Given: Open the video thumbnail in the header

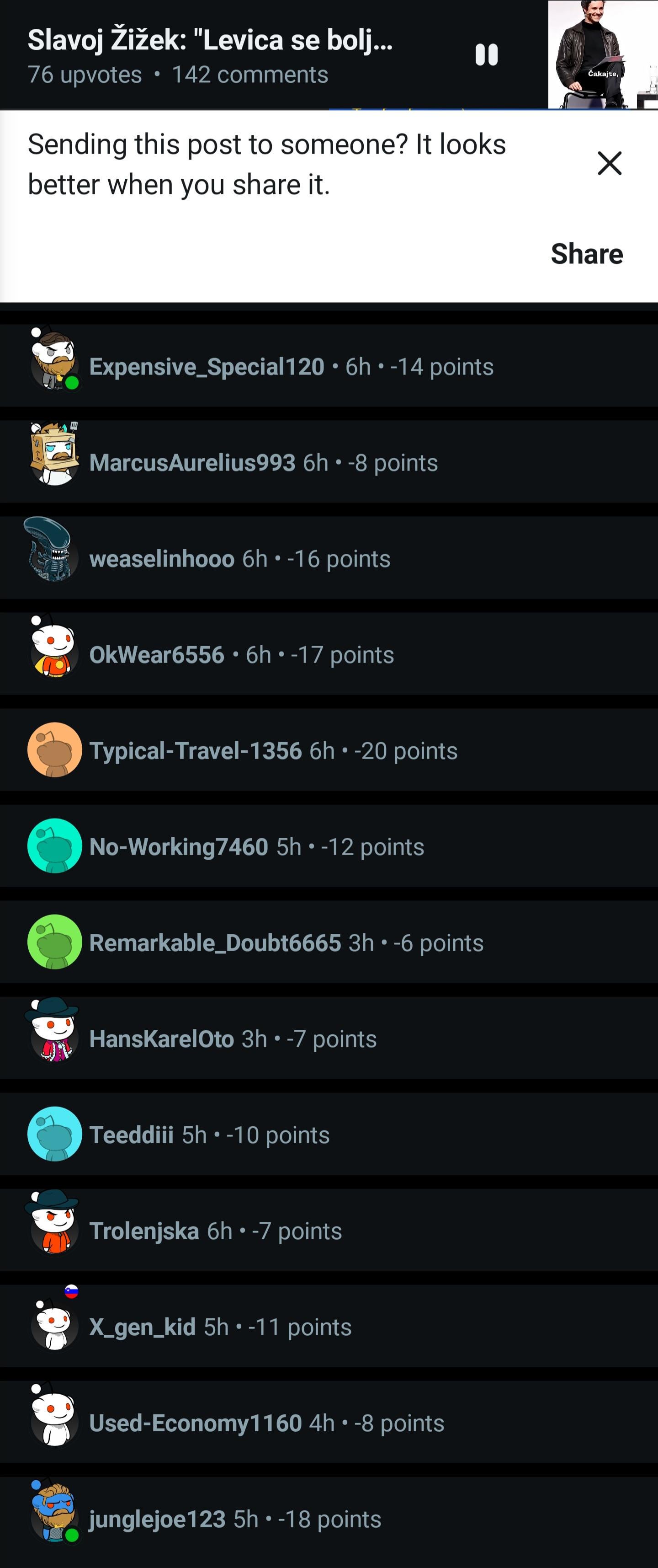Looking at the screenshot, I should [602, 55].
